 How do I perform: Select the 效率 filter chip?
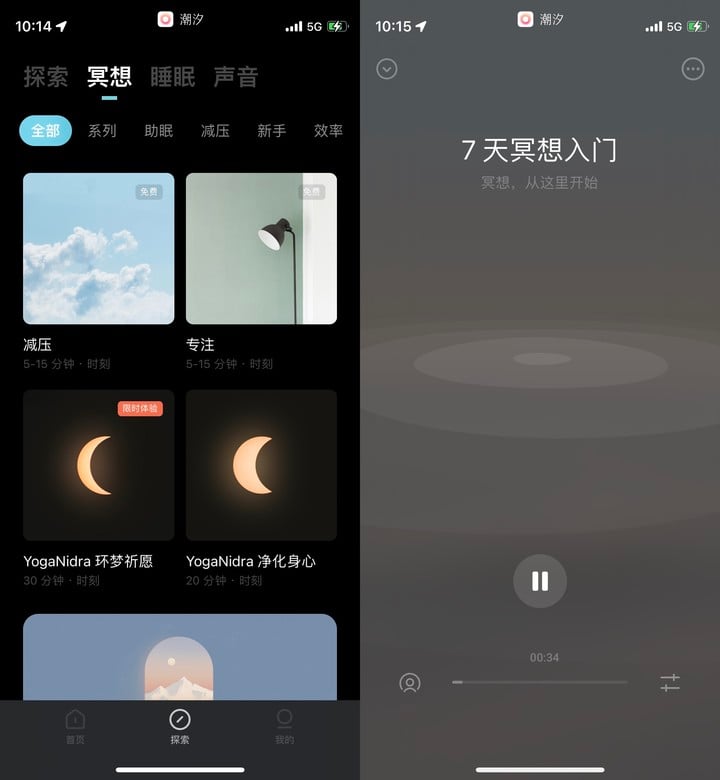(328, 131)
